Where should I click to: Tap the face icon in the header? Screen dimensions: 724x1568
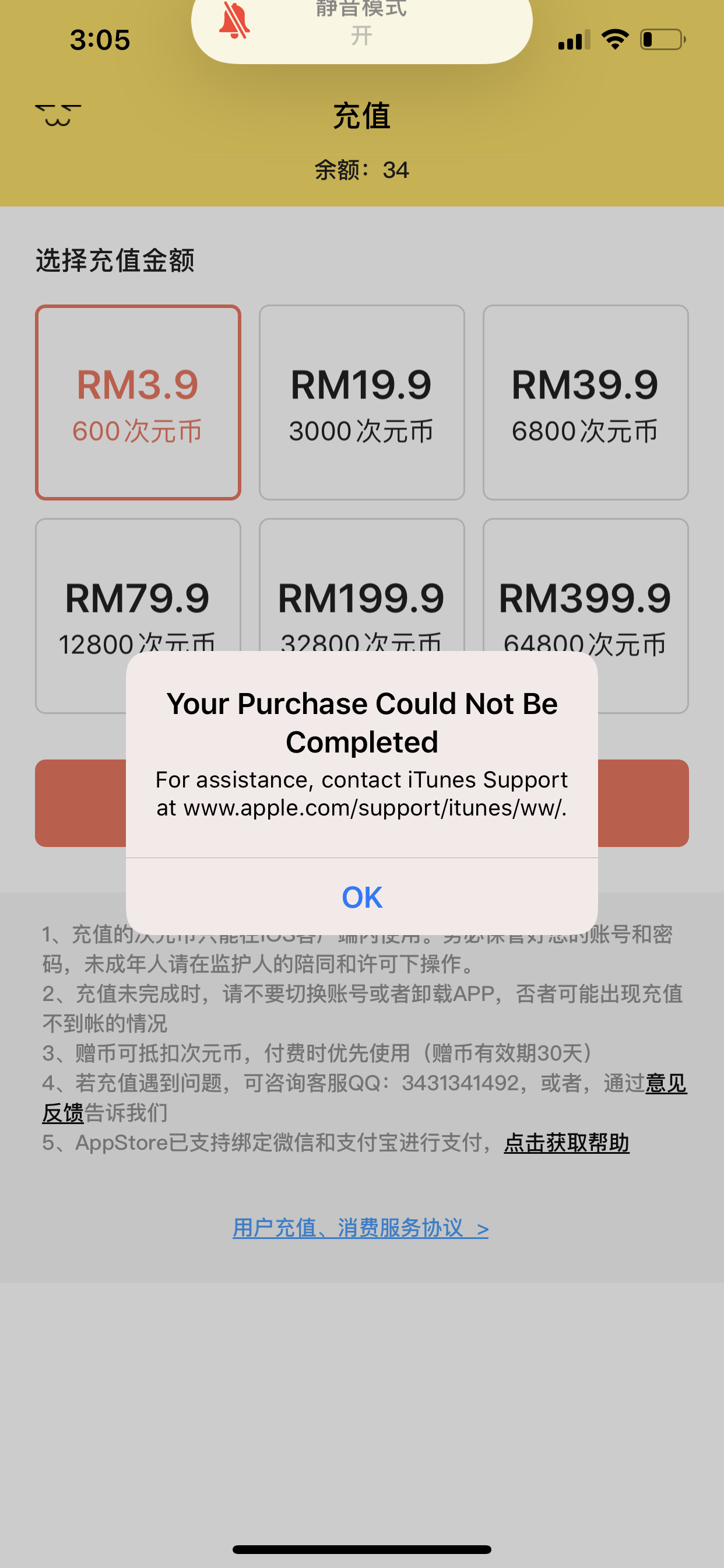(x=58, y=115)
